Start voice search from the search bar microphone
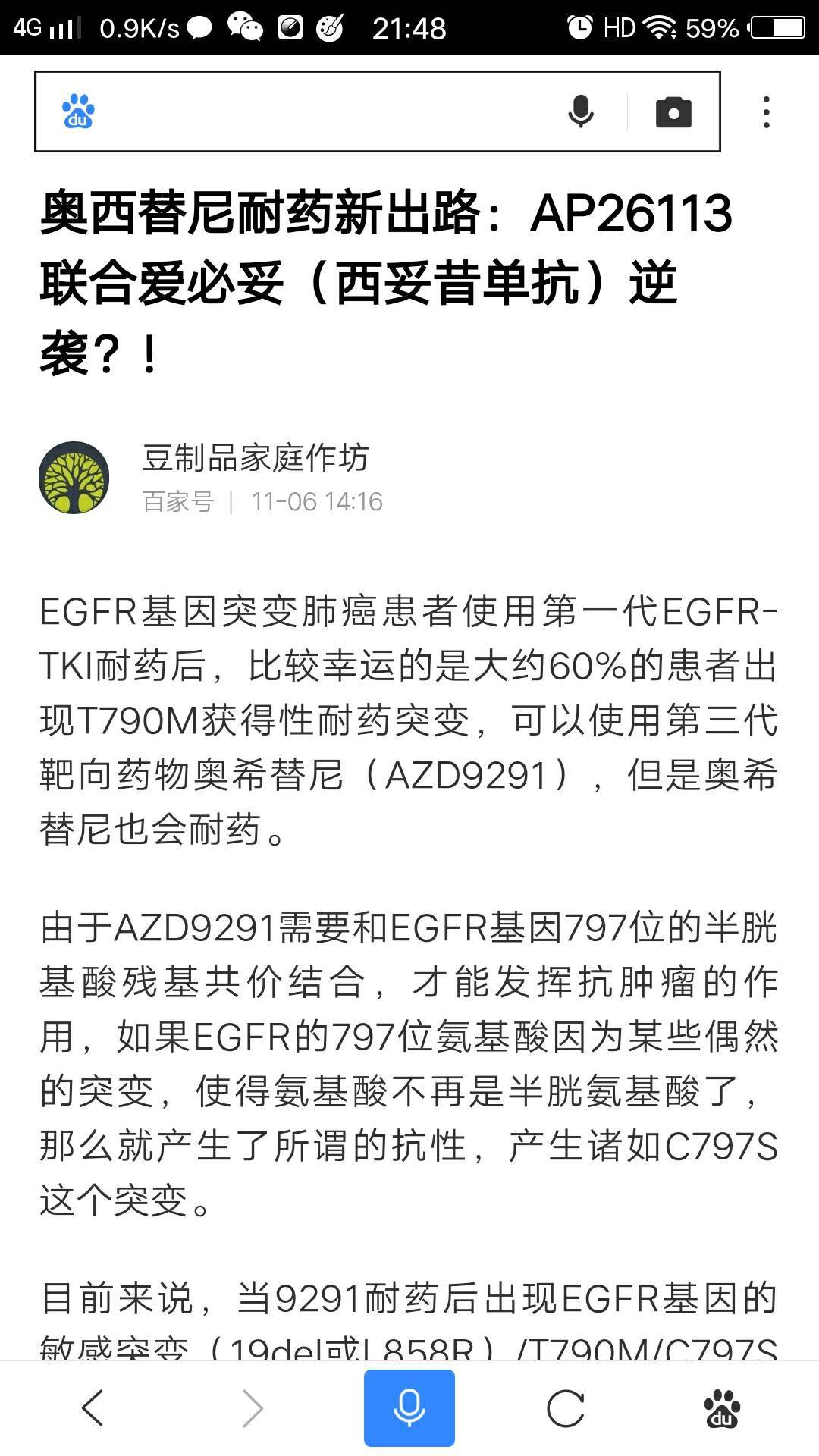 [581, 112]
